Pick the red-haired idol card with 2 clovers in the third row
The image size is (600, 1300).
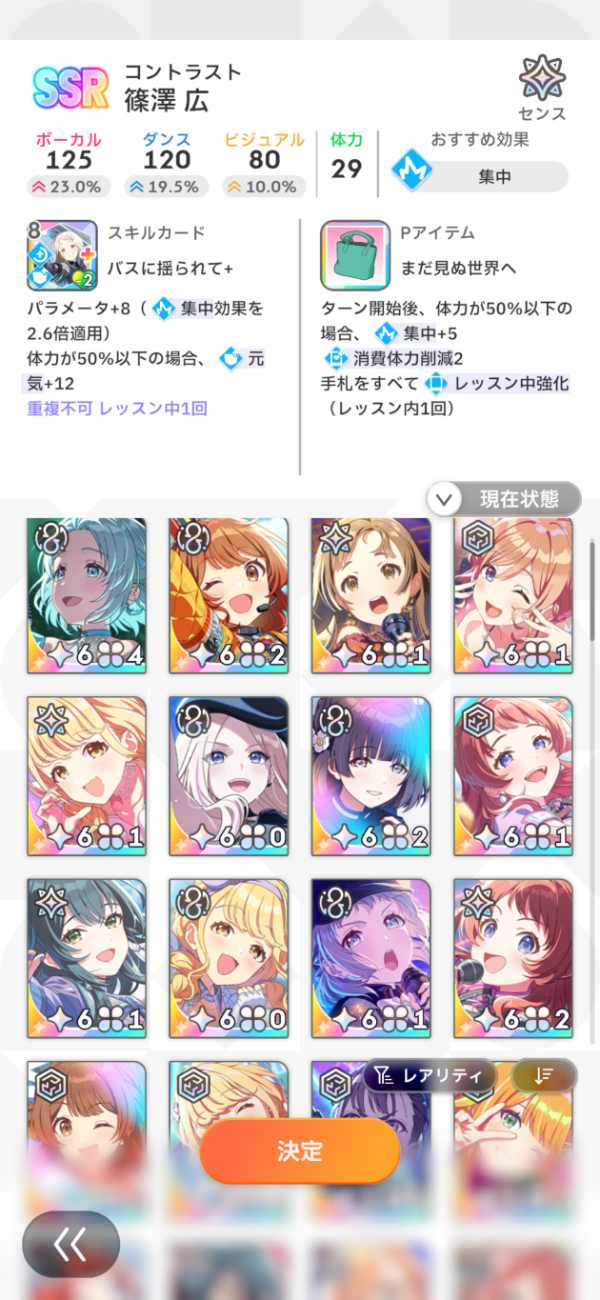(x=513, y=957)
